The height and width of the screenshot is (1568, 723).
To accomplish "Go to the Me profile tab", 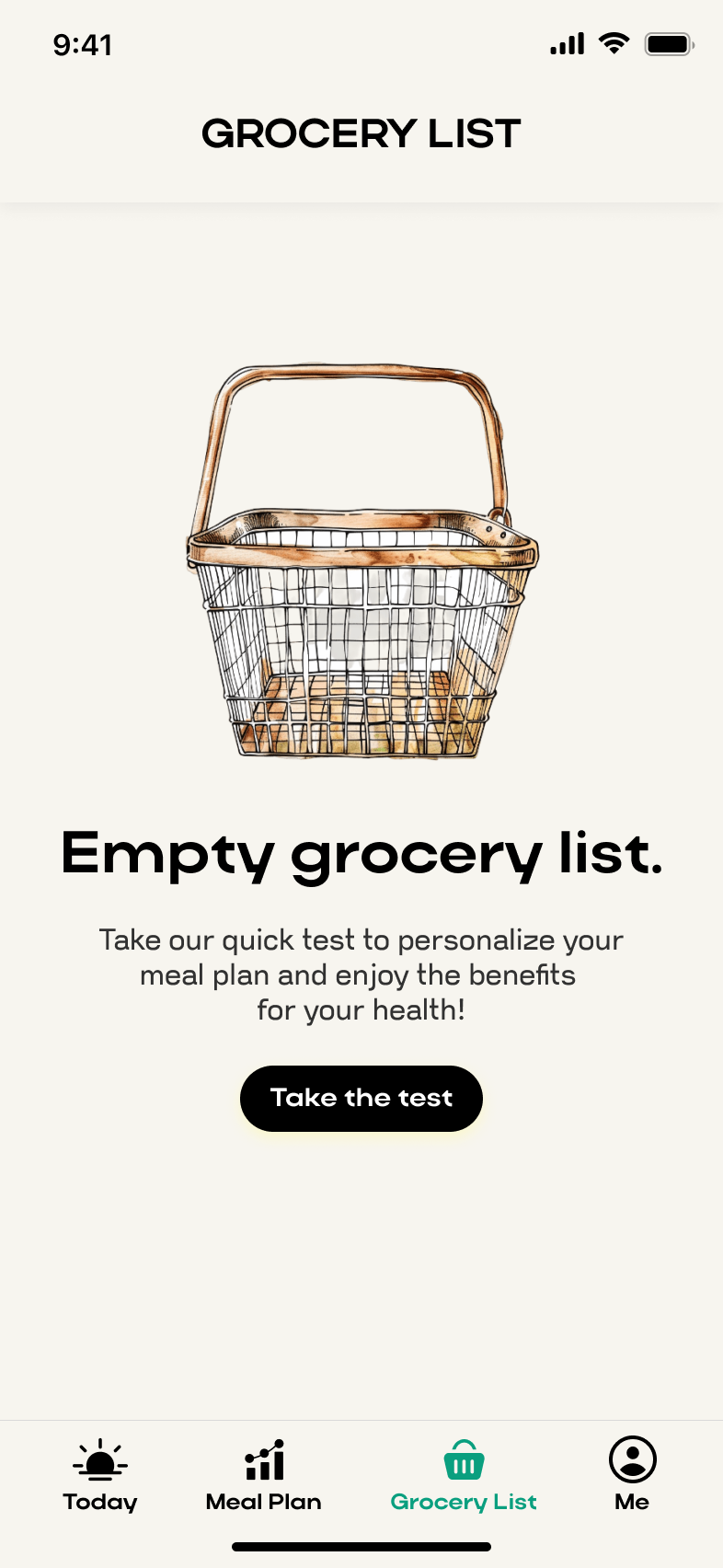I will 632,1475.
